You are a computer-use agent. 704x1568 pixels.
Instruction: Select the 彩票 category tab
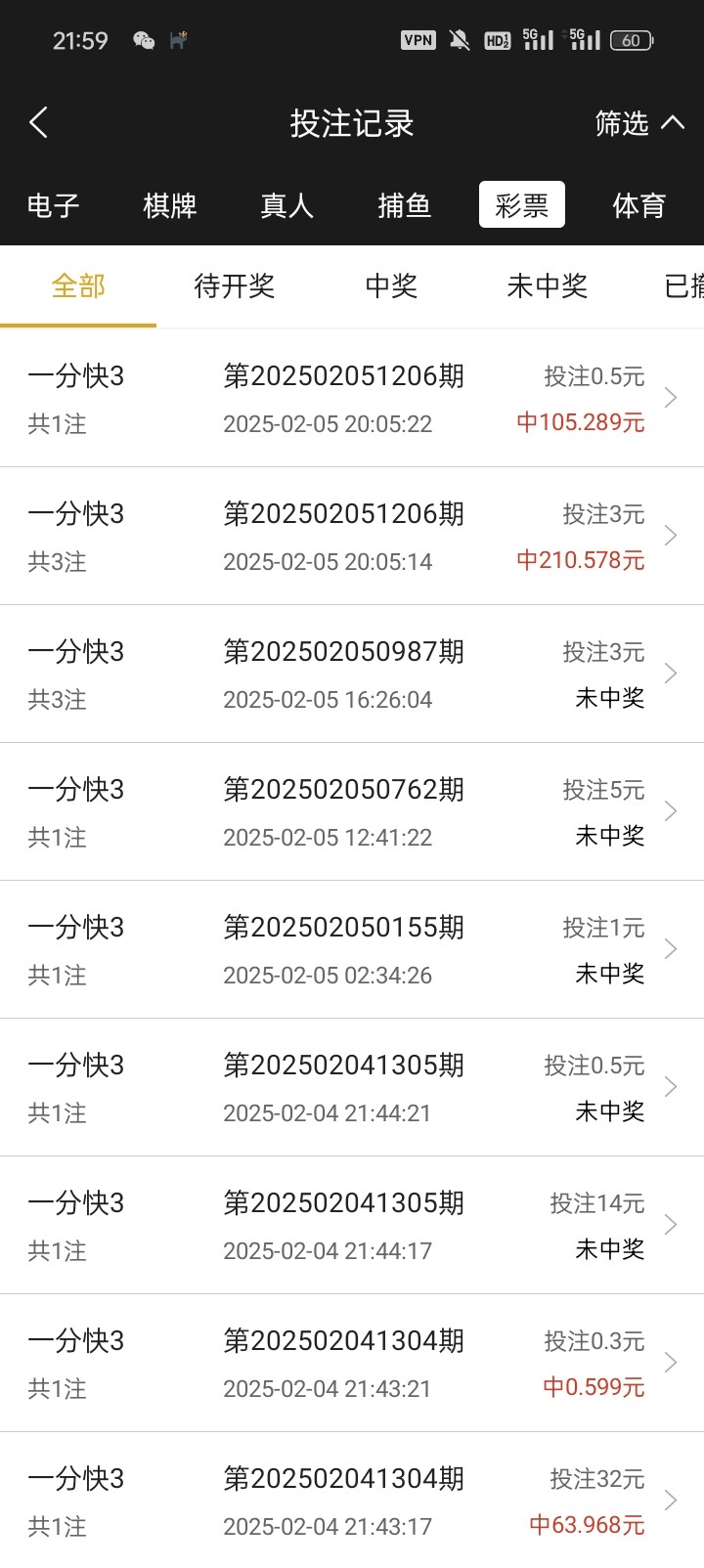[x=522, y=204]
